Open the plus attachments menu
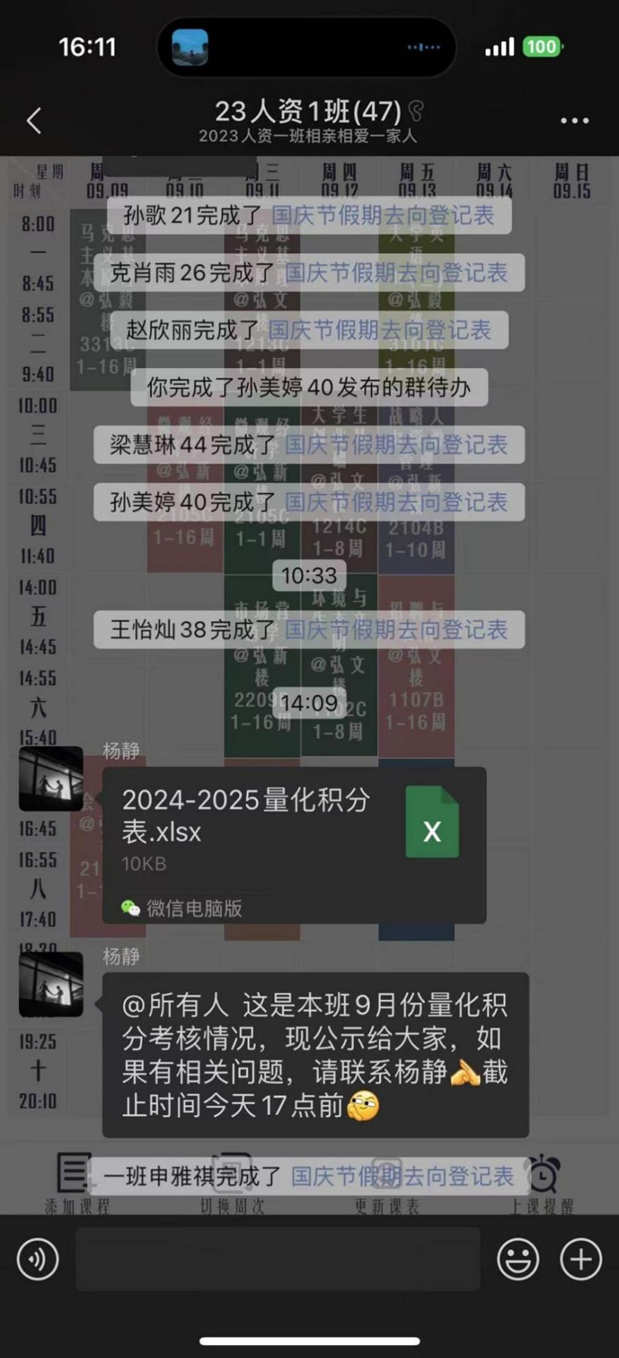The image size is (619, 1358). (x=581, y=1260)
